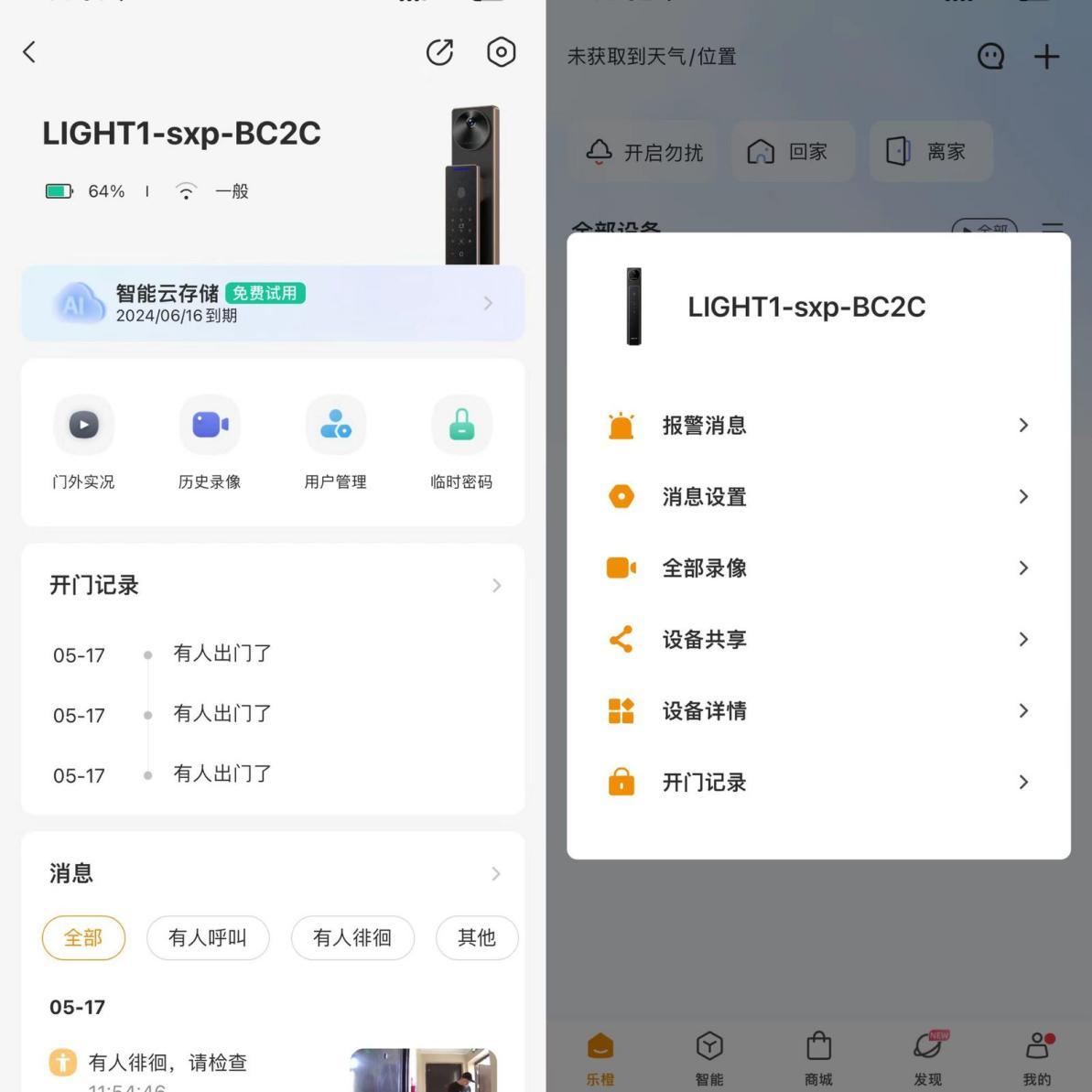
Task: Go back using the top-left arrow
Action: 29,52
